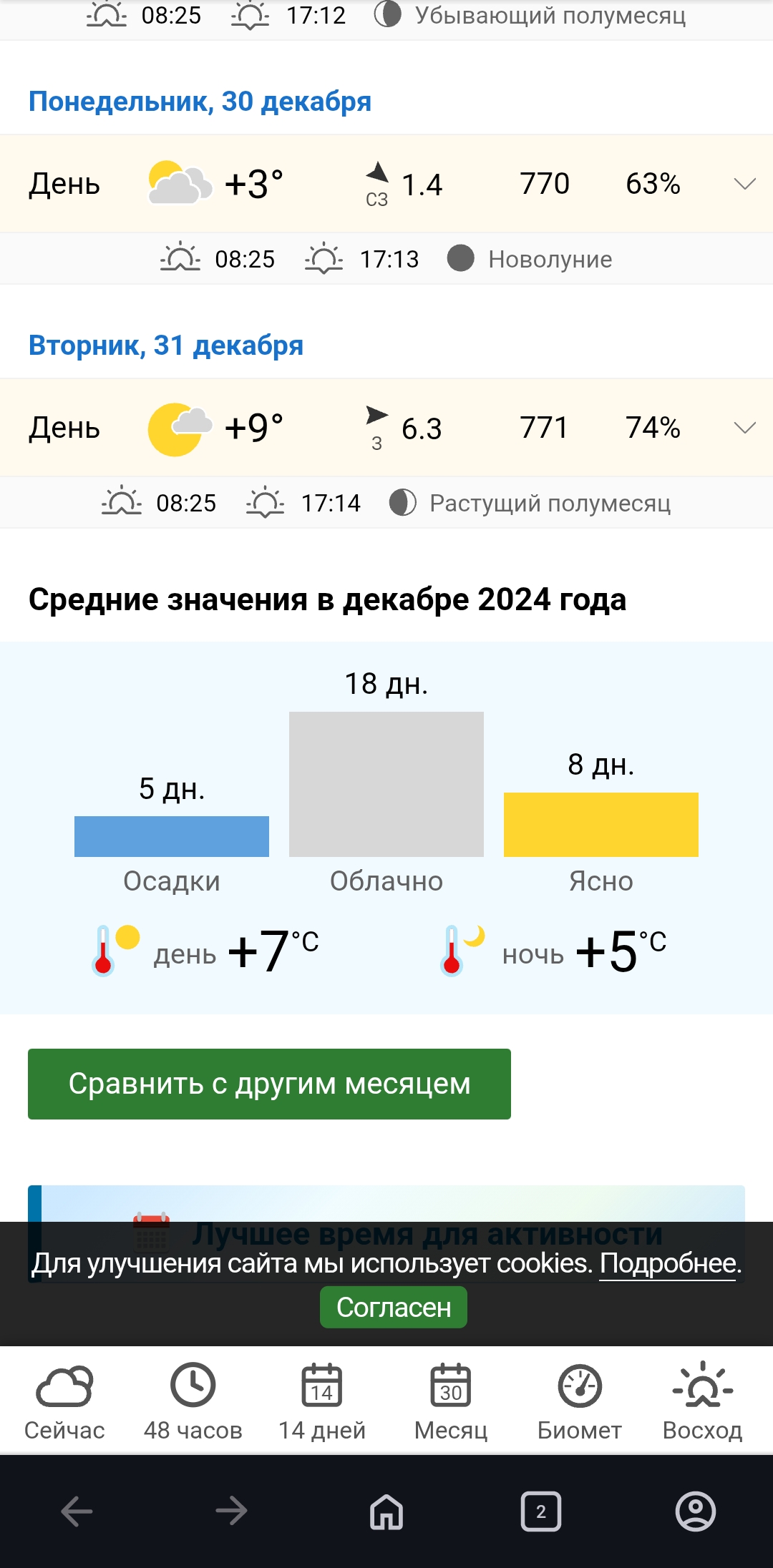Switch to the Восход tab
This screenshot has height=1568, width=773.
[x=703, y=1401]
